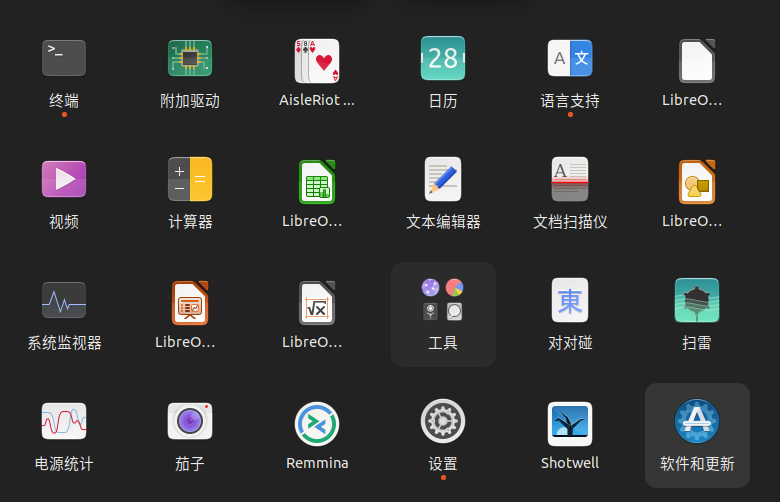The width and height of the screenshot is (780, 502).
Task: Launch 附加驱动 app
Action: [190, 60]
